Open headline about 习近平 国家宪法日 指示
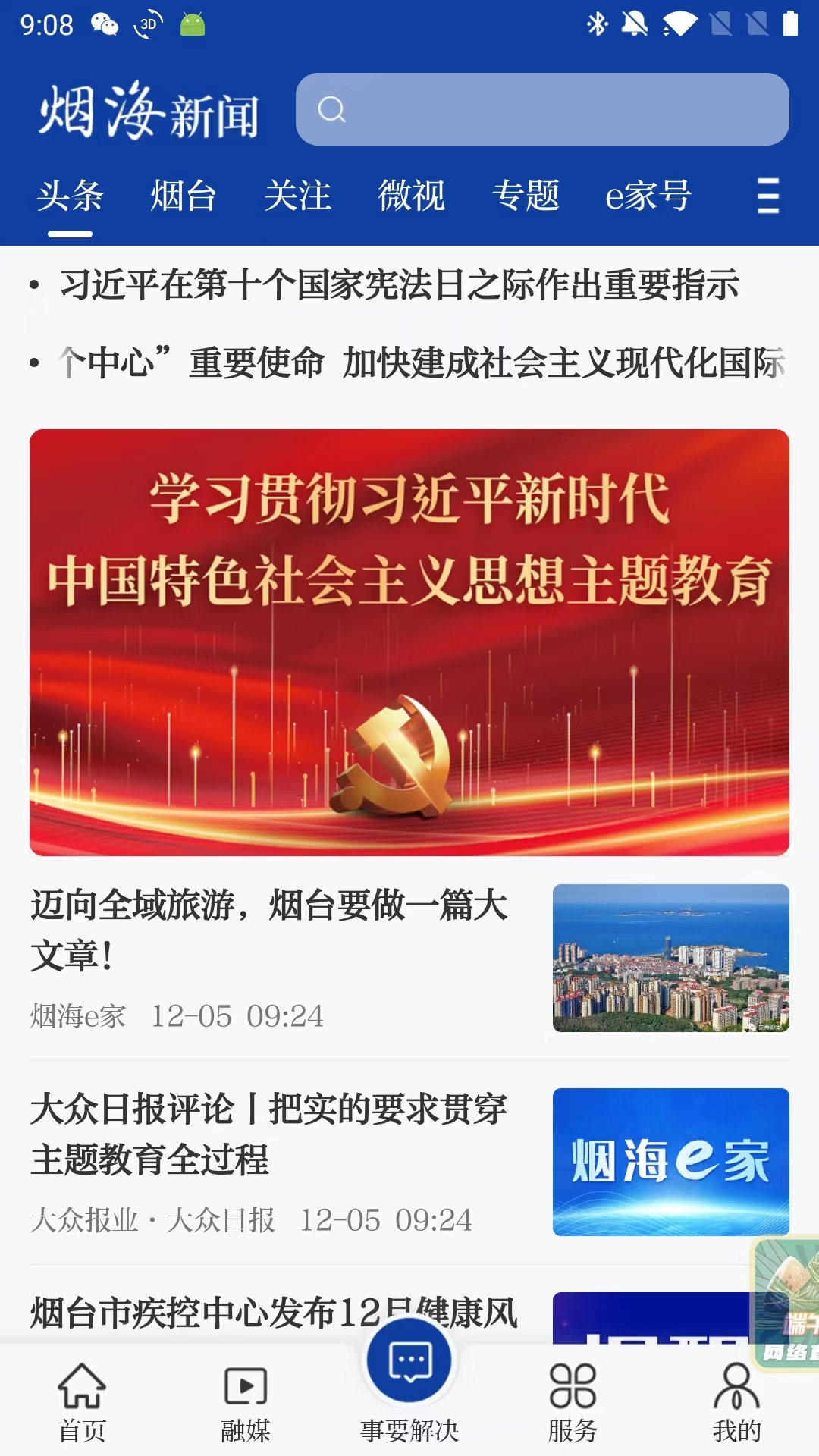Screen dimensions: 819x1456 (402, 287)
